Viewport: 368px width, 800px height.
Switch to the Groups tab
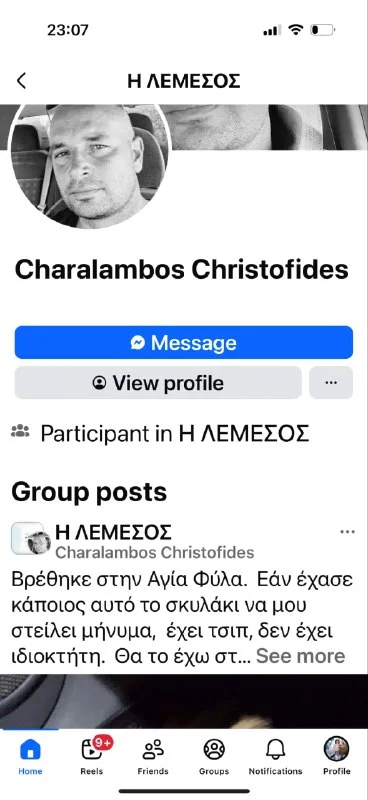(x=214, y=756)
